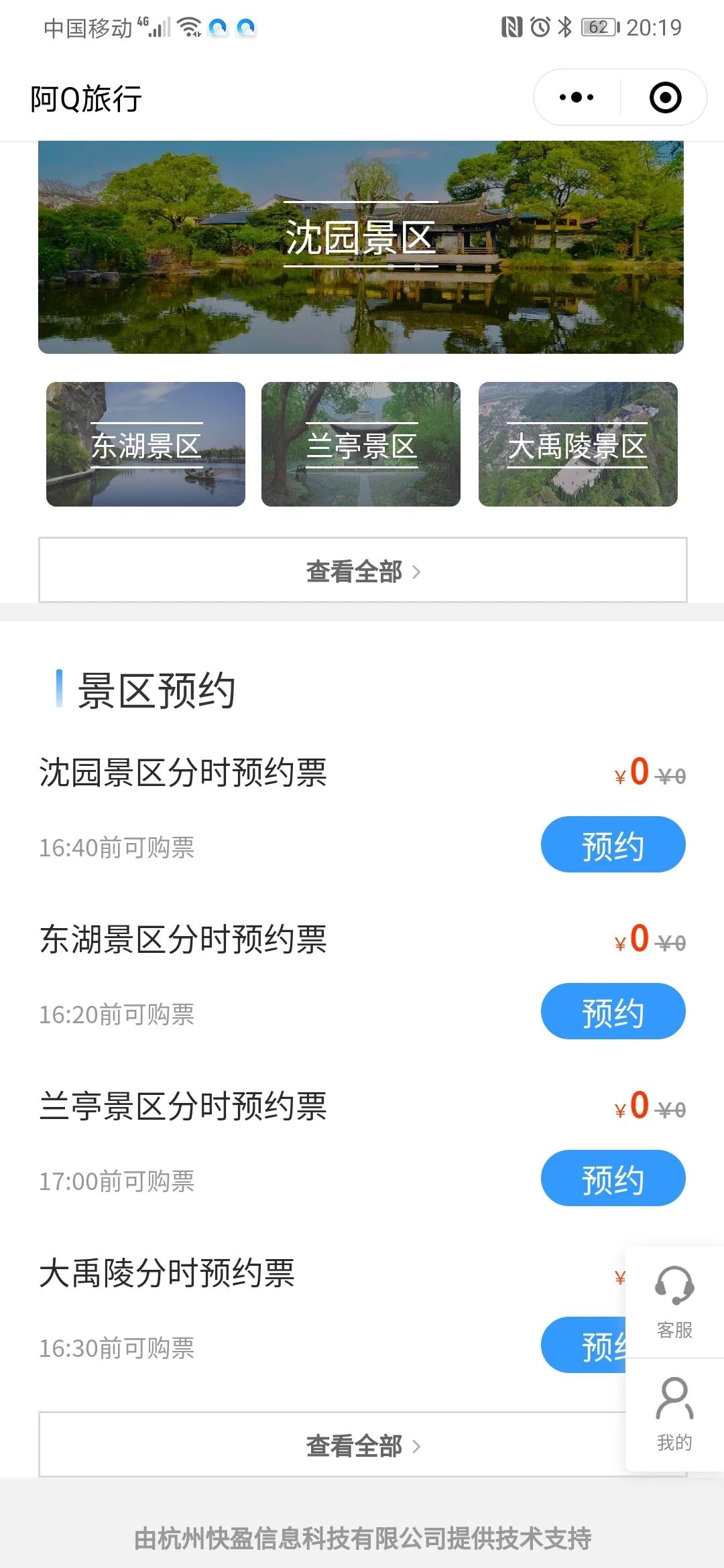
Task: Open the 东湖景区 tile
Action: 145,444
